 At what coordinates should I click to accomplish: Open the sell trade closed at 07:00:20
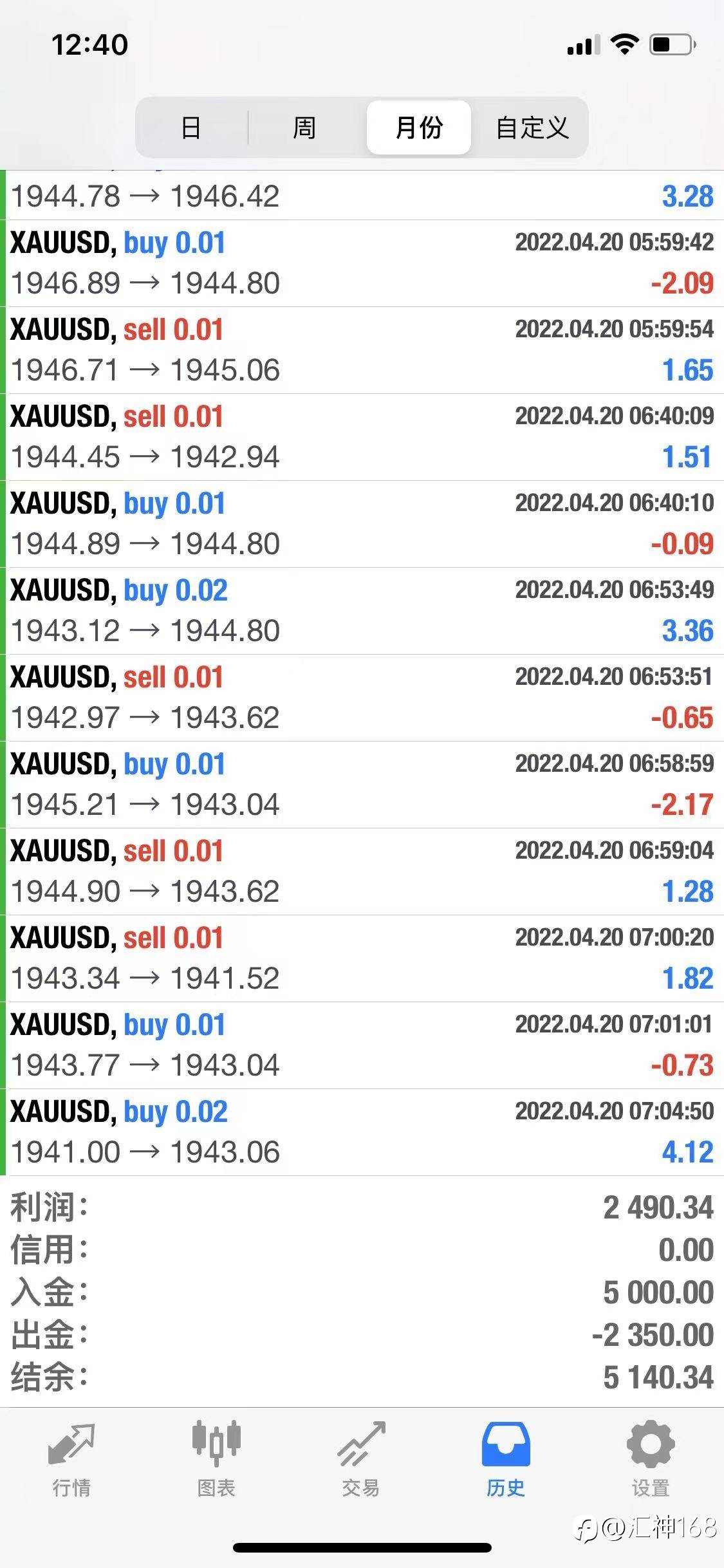pos(362,958)
